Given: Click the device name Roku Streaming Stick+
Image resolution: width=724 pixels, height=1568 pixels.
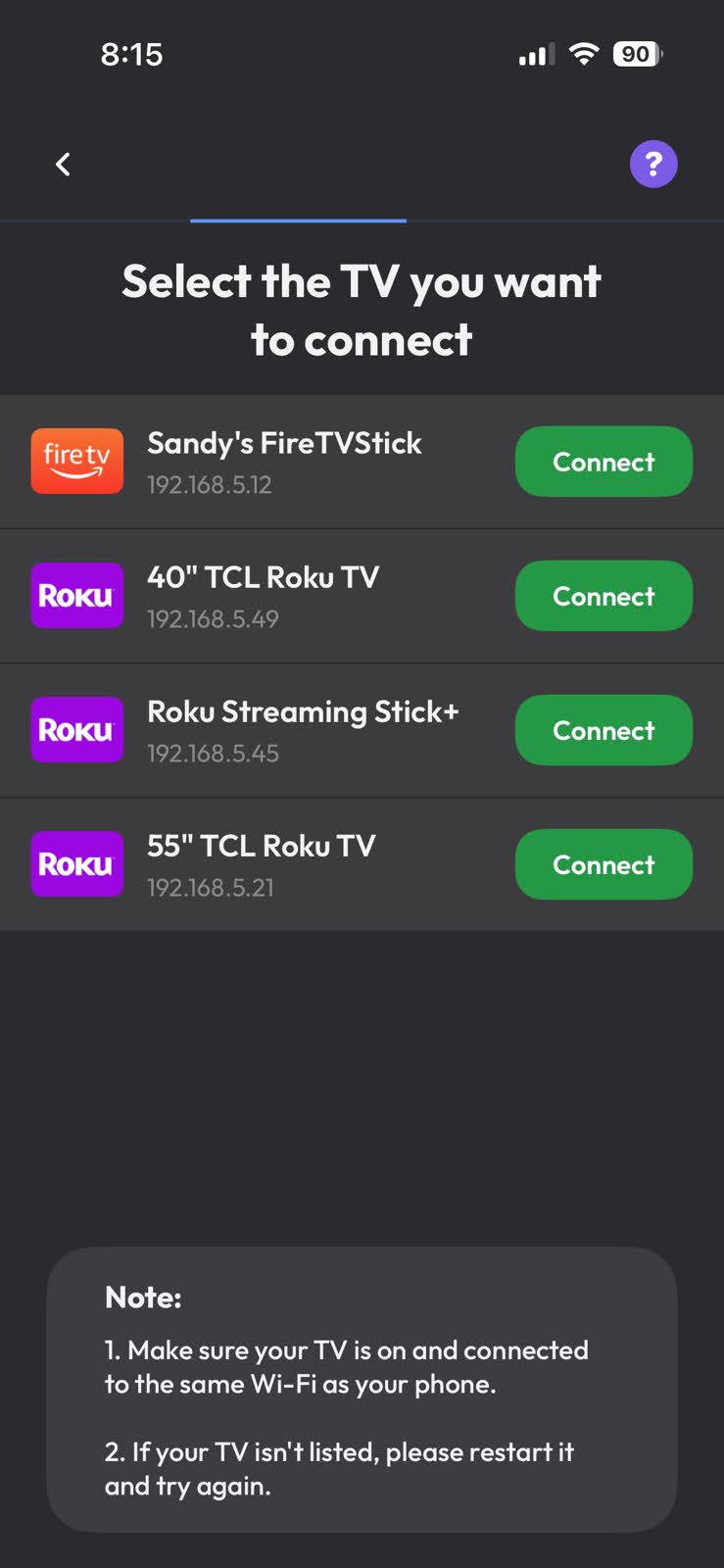Looking at the screenshot, I should (x=303, y=711).
